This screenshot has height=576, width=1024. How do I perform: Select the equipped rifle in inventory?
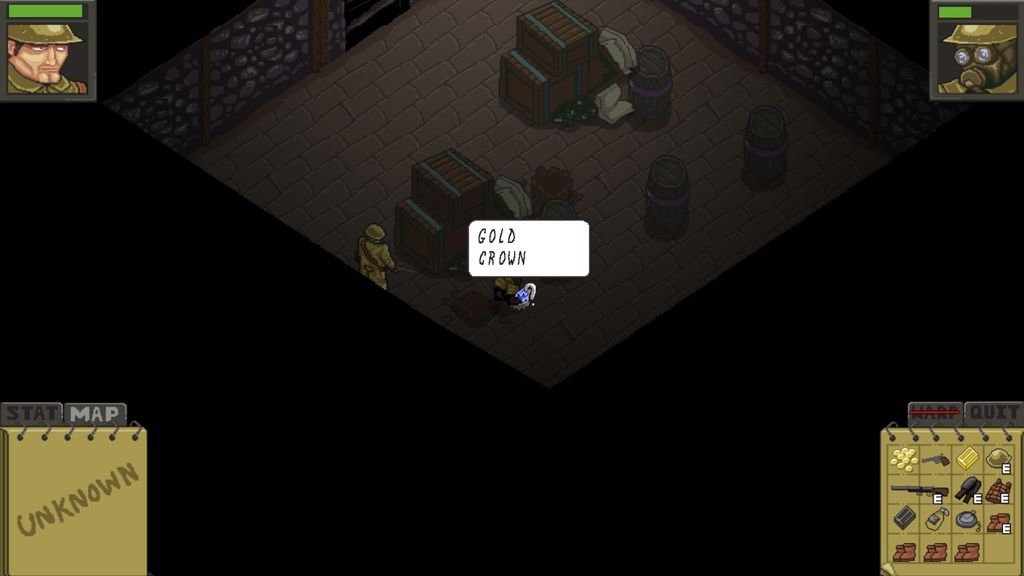point(918,490)
